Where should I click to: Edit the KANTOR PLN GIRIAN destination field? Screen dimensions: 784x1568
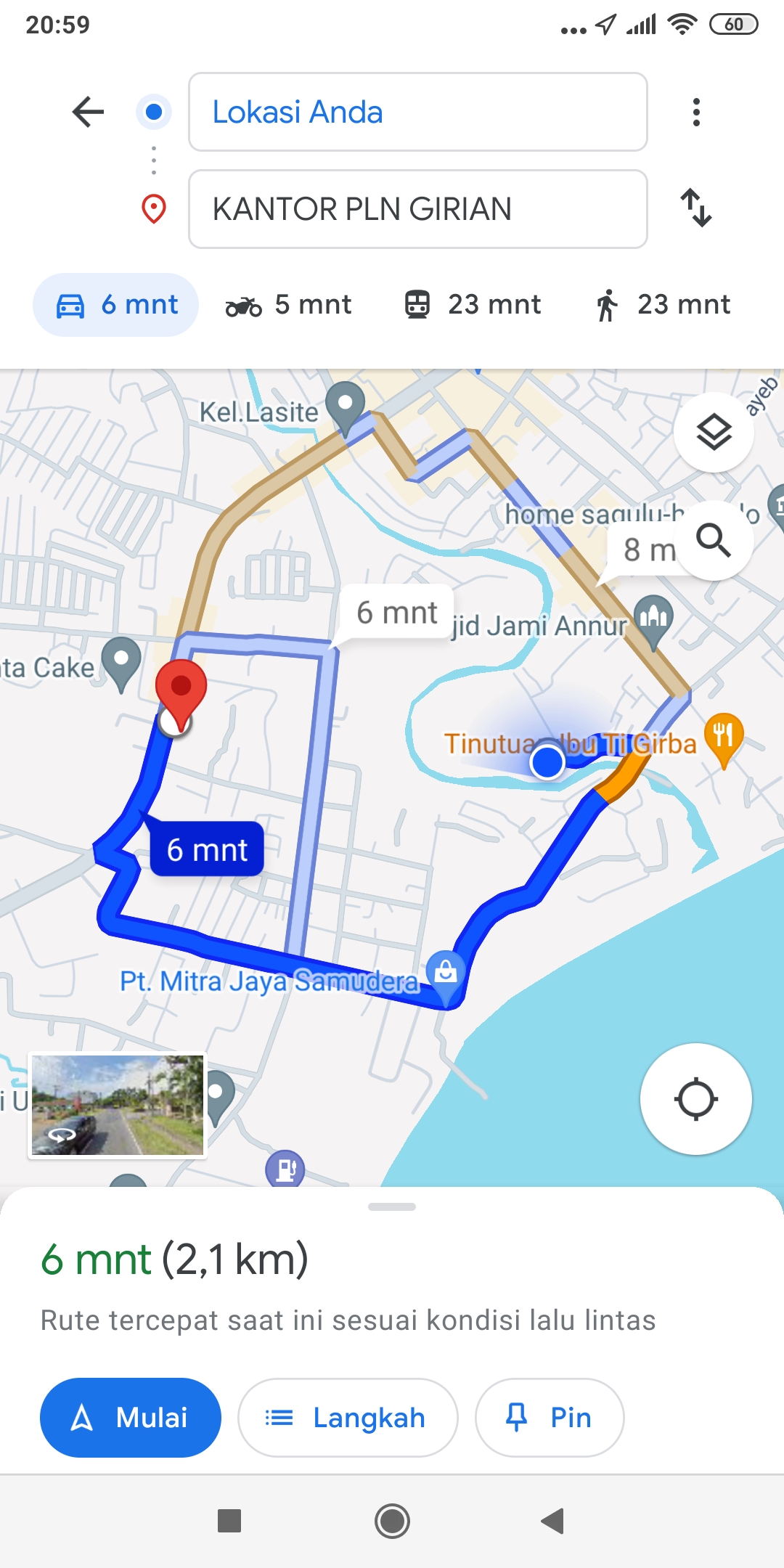(x=417, y=209)
